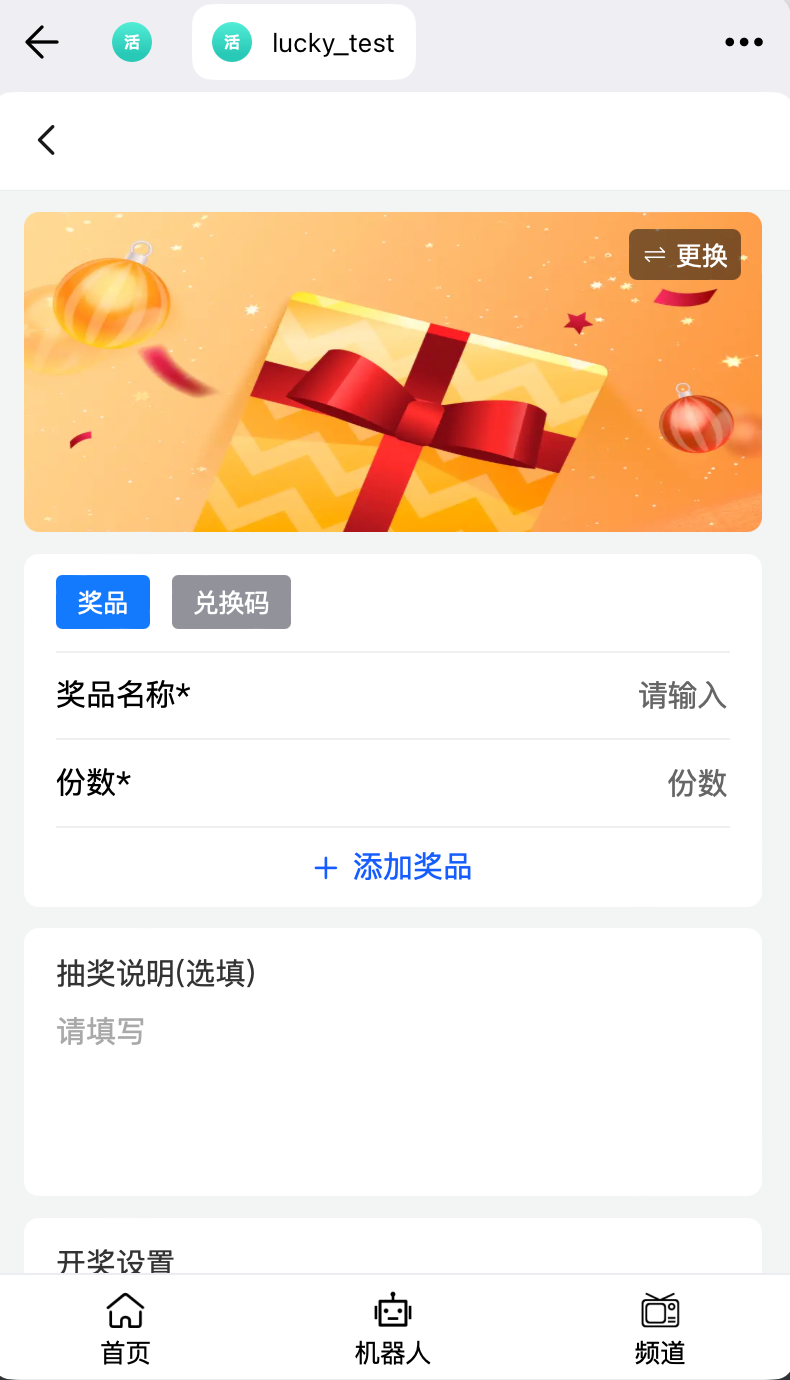Viewport: 790px width, 1380px height.
Task: Tap 更换 to change the banner image
Action: [x=685, y=255]
